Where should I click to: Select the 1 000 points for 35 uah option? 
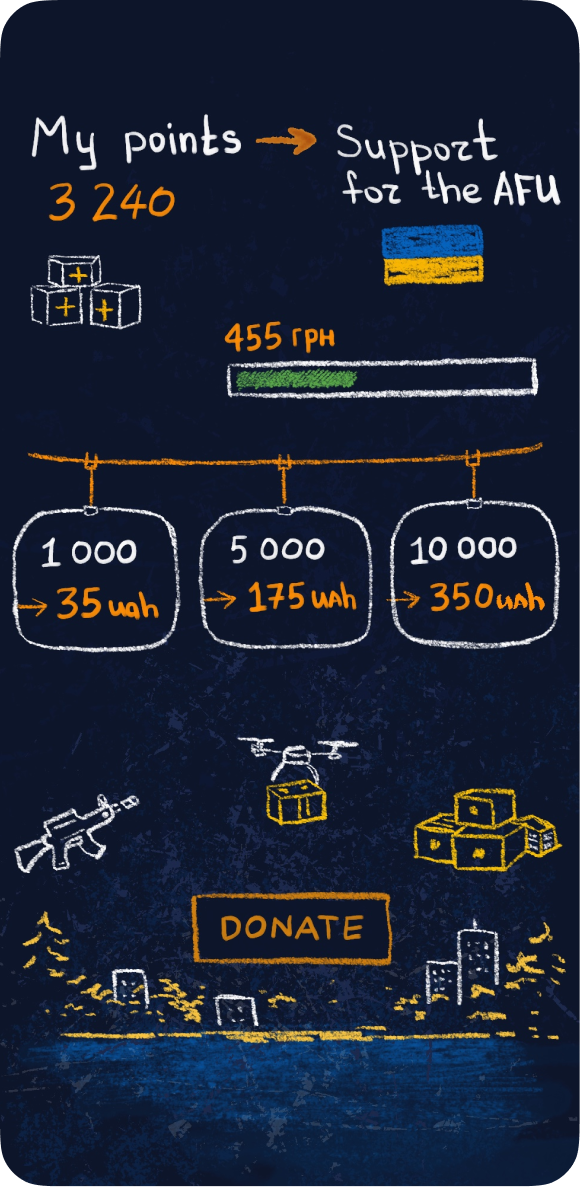(96, 579)
